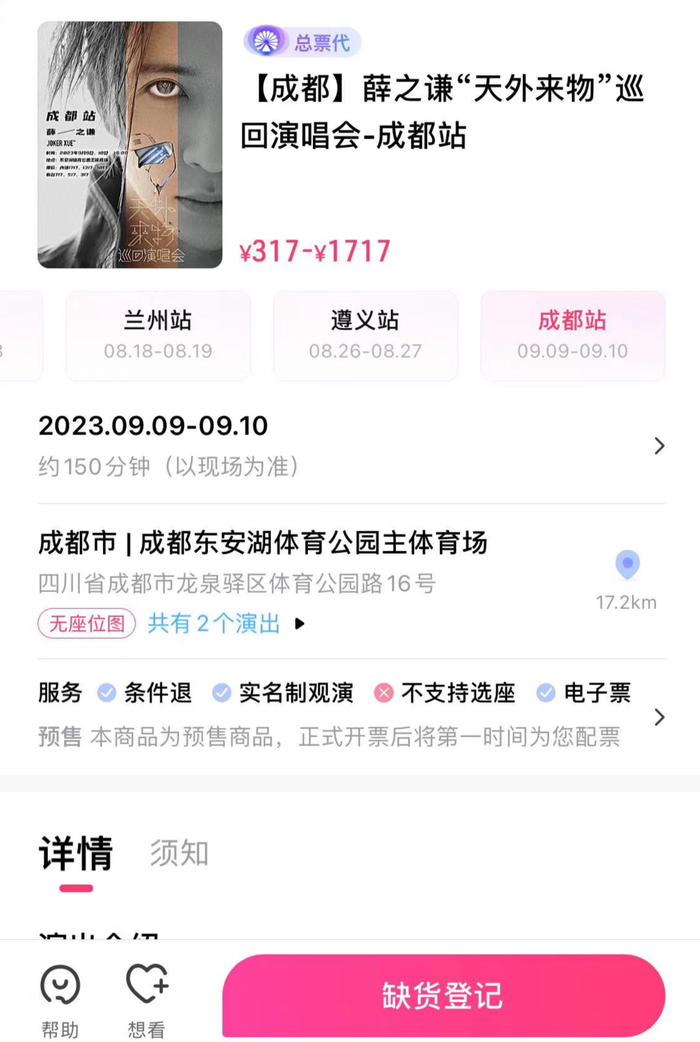Expand 共有2个演出 shows list
The image size is (700, 1042).
point(226,623)
